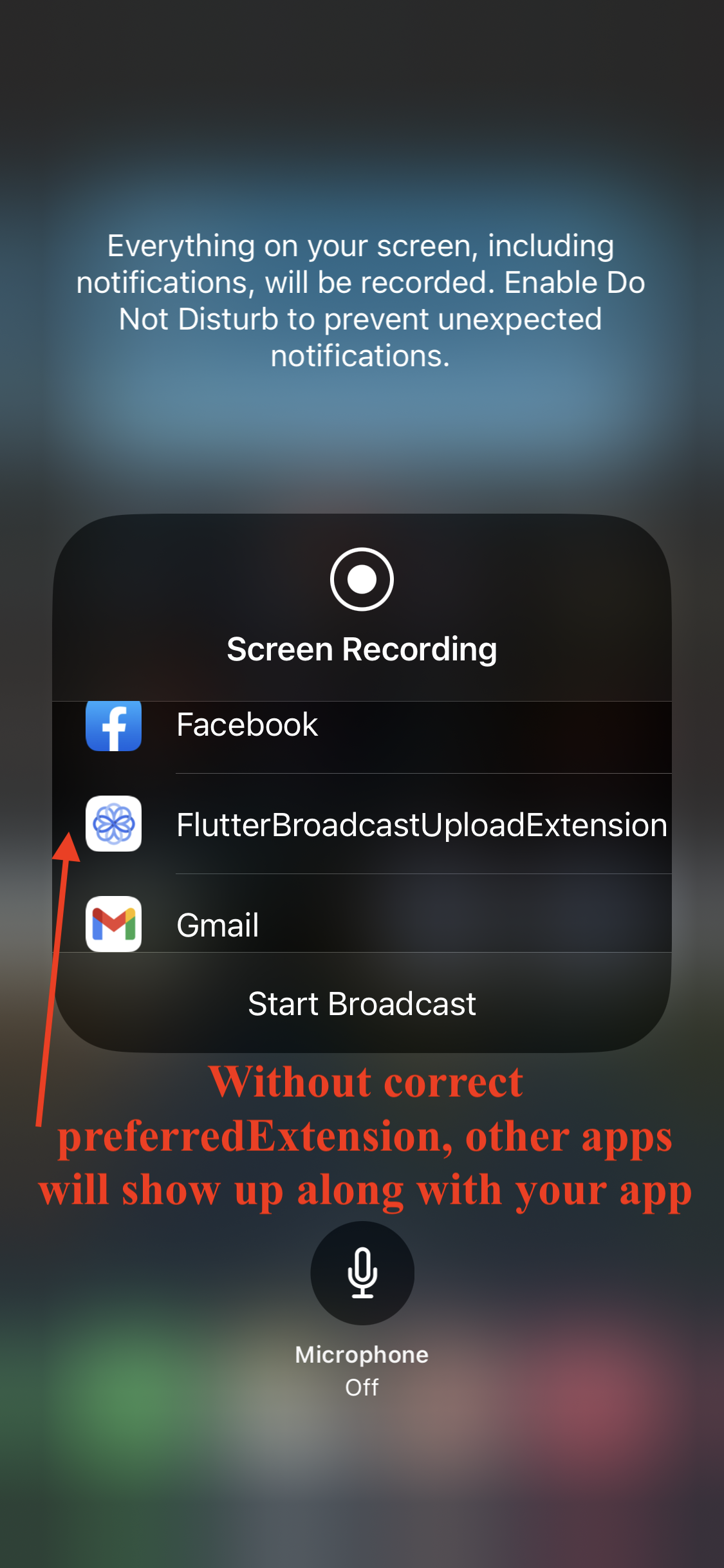Tap the Gmail row label
This screenshot has height=1568, width=724.
tap(218, 925)
